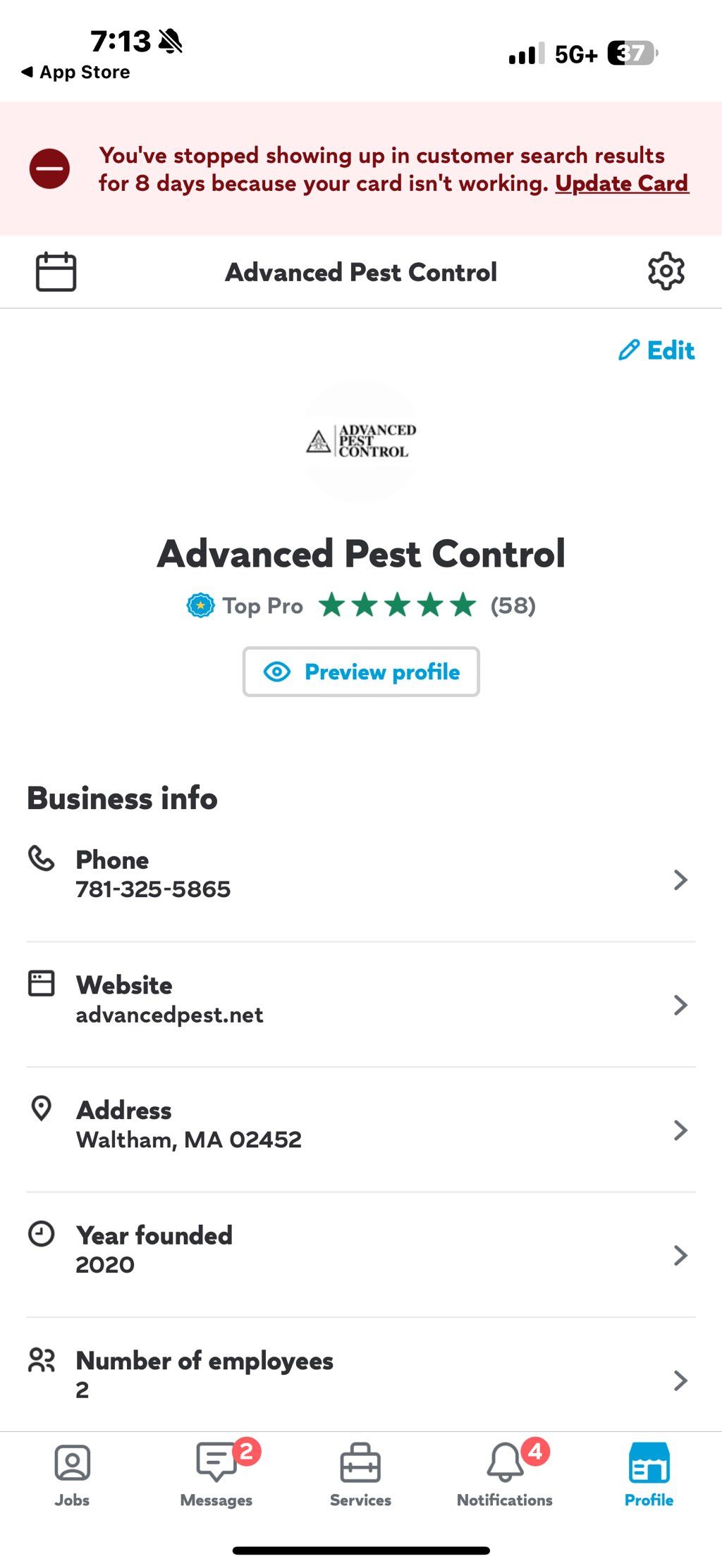Select the Profile tab
The width and height of the screenshot is (722, 1568).
[x=649, y=1474]
